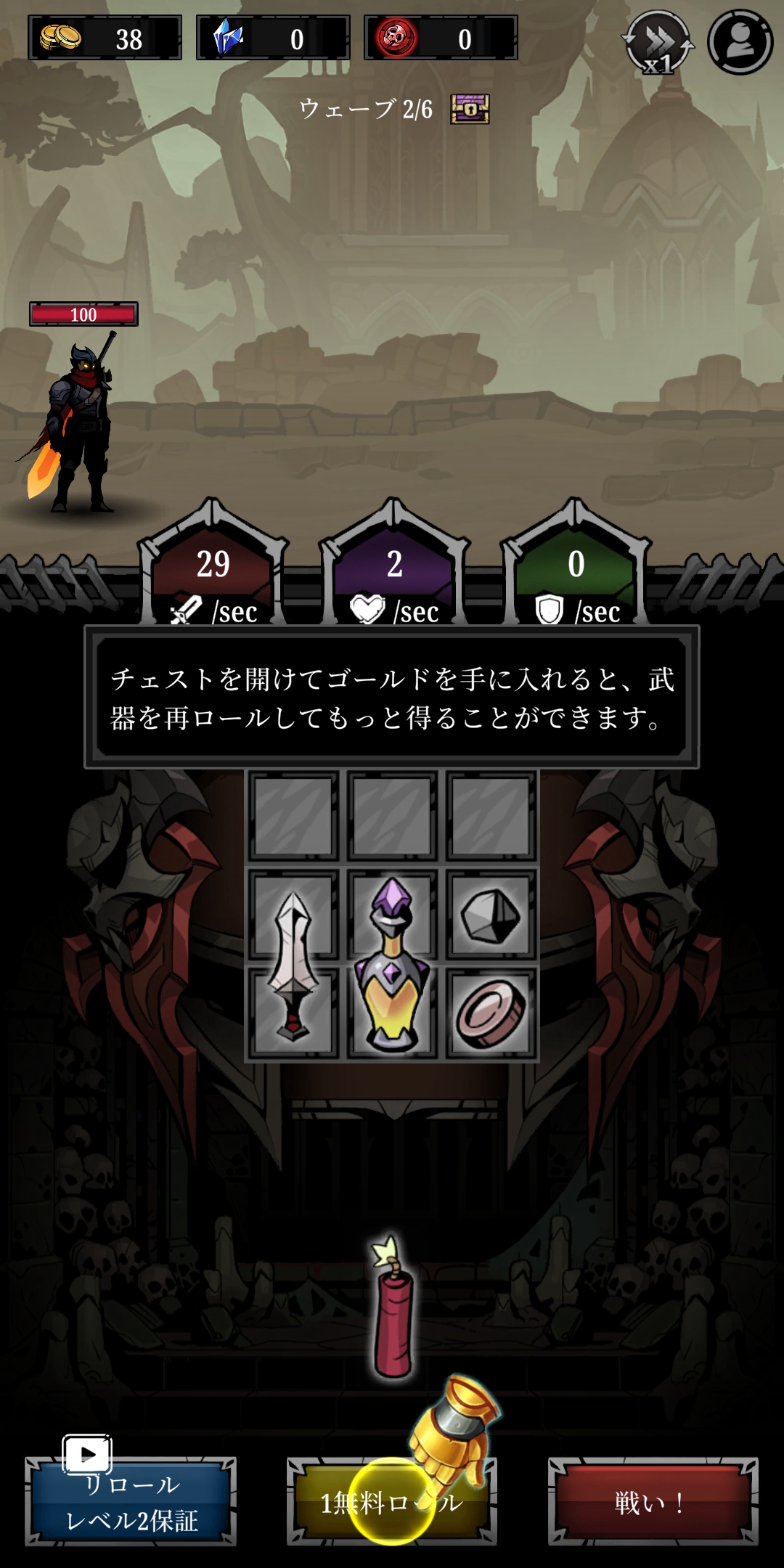This screenshot has width=784, height=1568.
Task: Open the wave treasure chest icon
Action: click(470, 110)
